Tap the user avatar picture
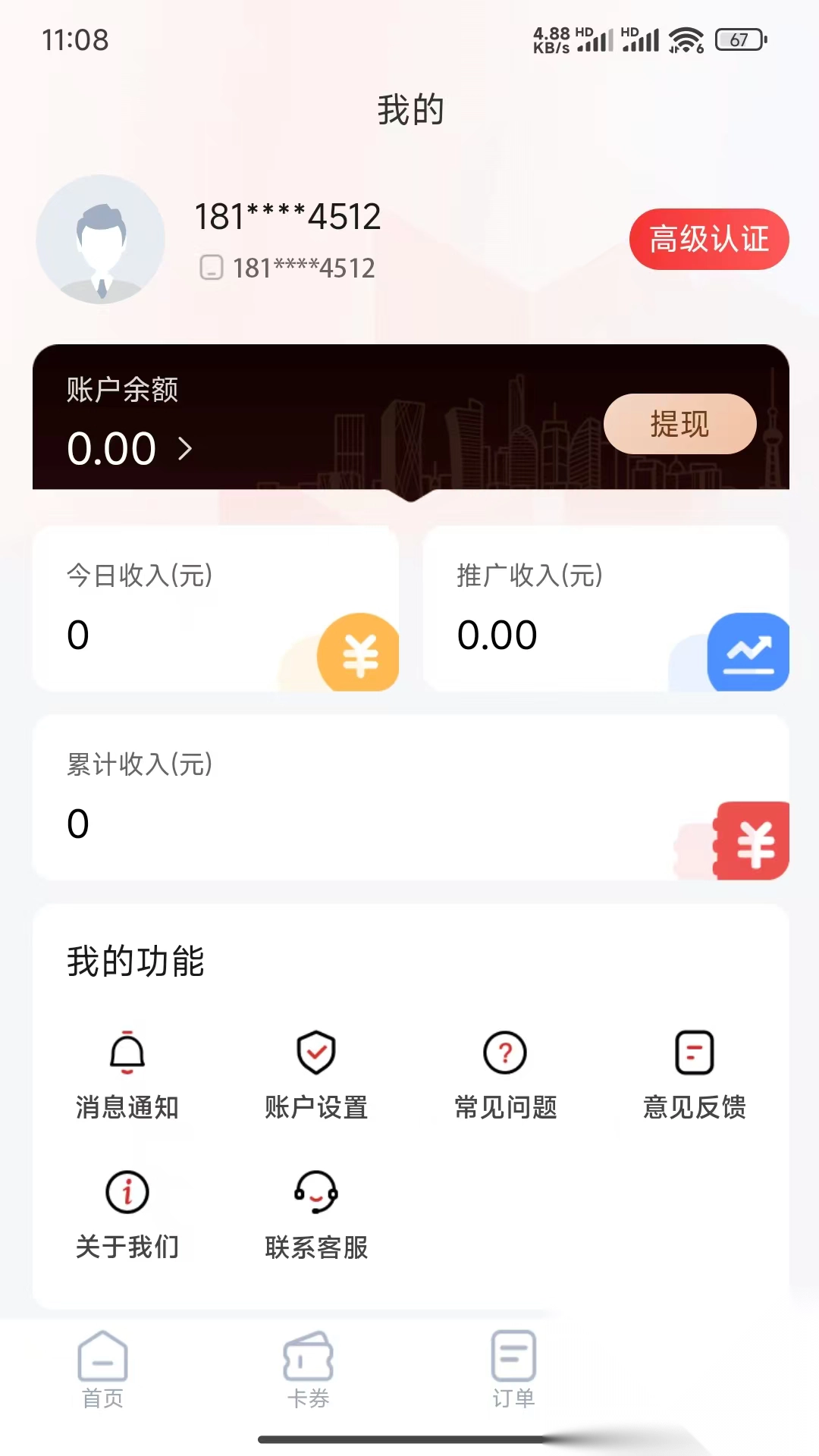The height and width of the screenshot is (1456, 819). pyautogui.click(x=101, y=239)
